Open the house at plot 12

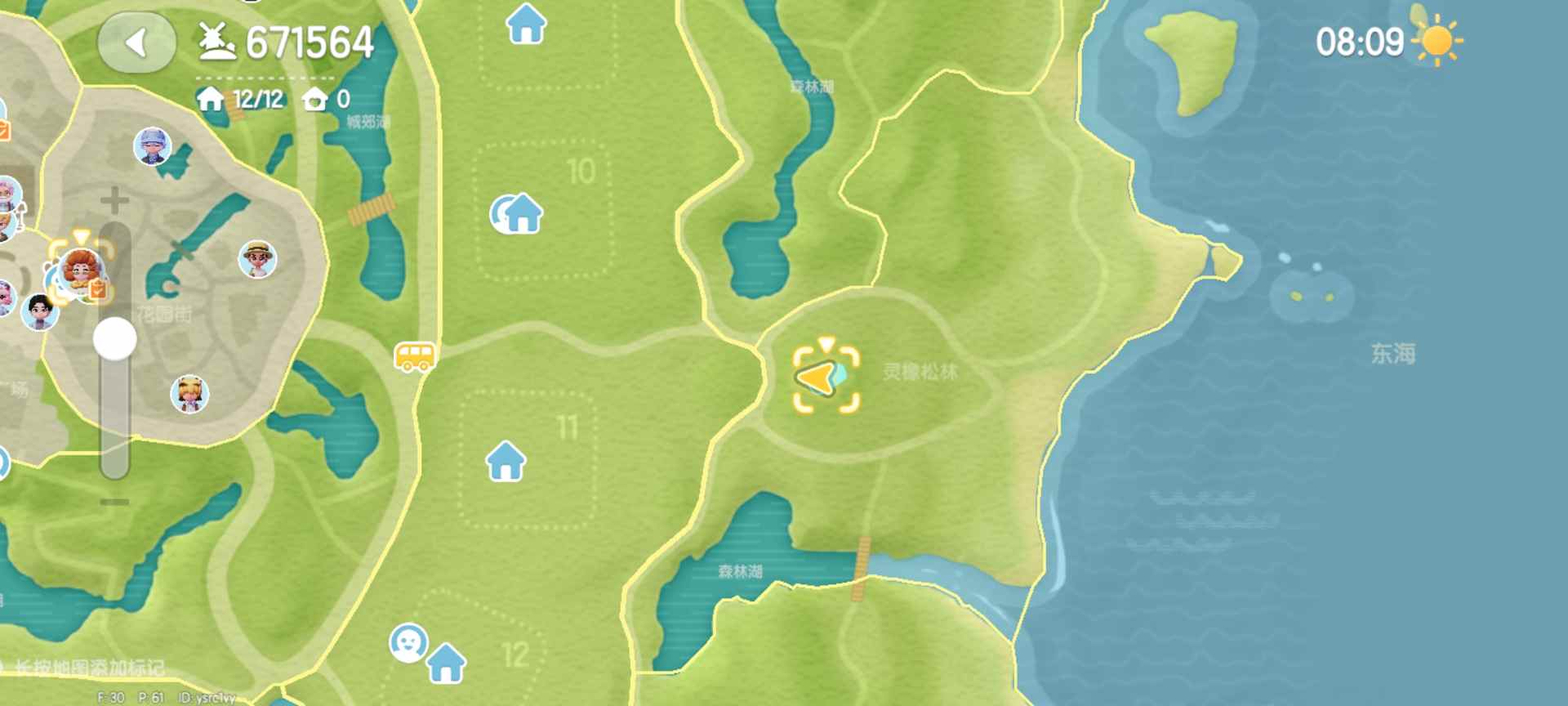pyautogui.click(x=446, y=663)
